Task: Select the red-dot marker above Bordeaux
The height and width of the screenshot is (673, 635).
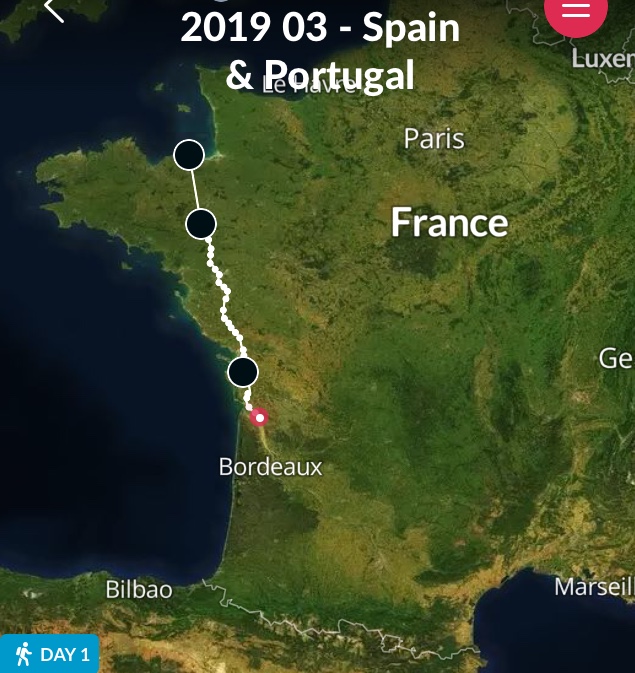Action: click(260, 417)
